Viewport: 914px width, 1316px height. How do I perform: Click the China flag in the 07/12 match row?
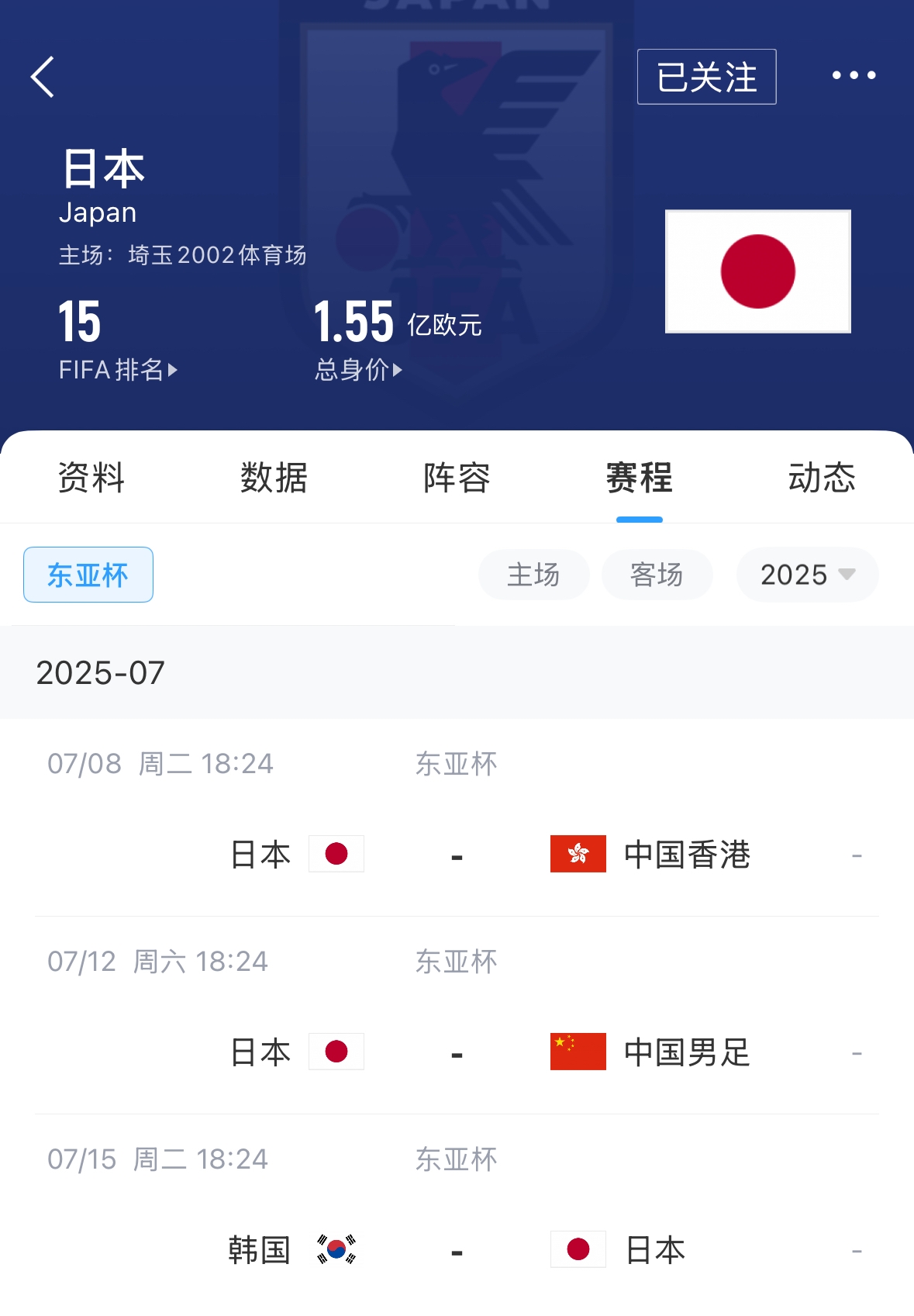click(x=577, y=1052)
